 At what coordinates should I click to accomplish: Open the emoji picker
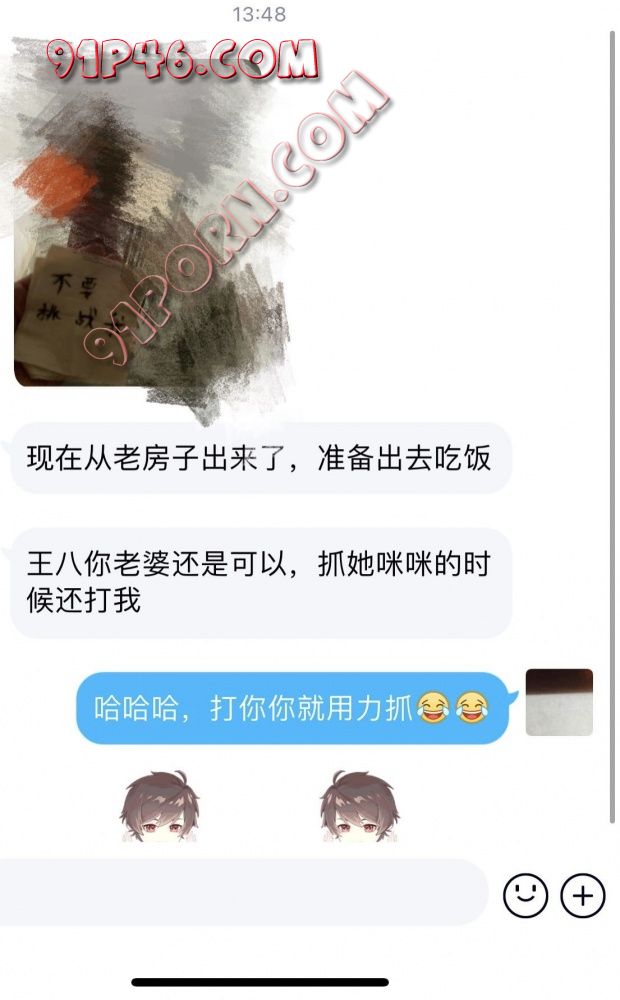[525, 894]
